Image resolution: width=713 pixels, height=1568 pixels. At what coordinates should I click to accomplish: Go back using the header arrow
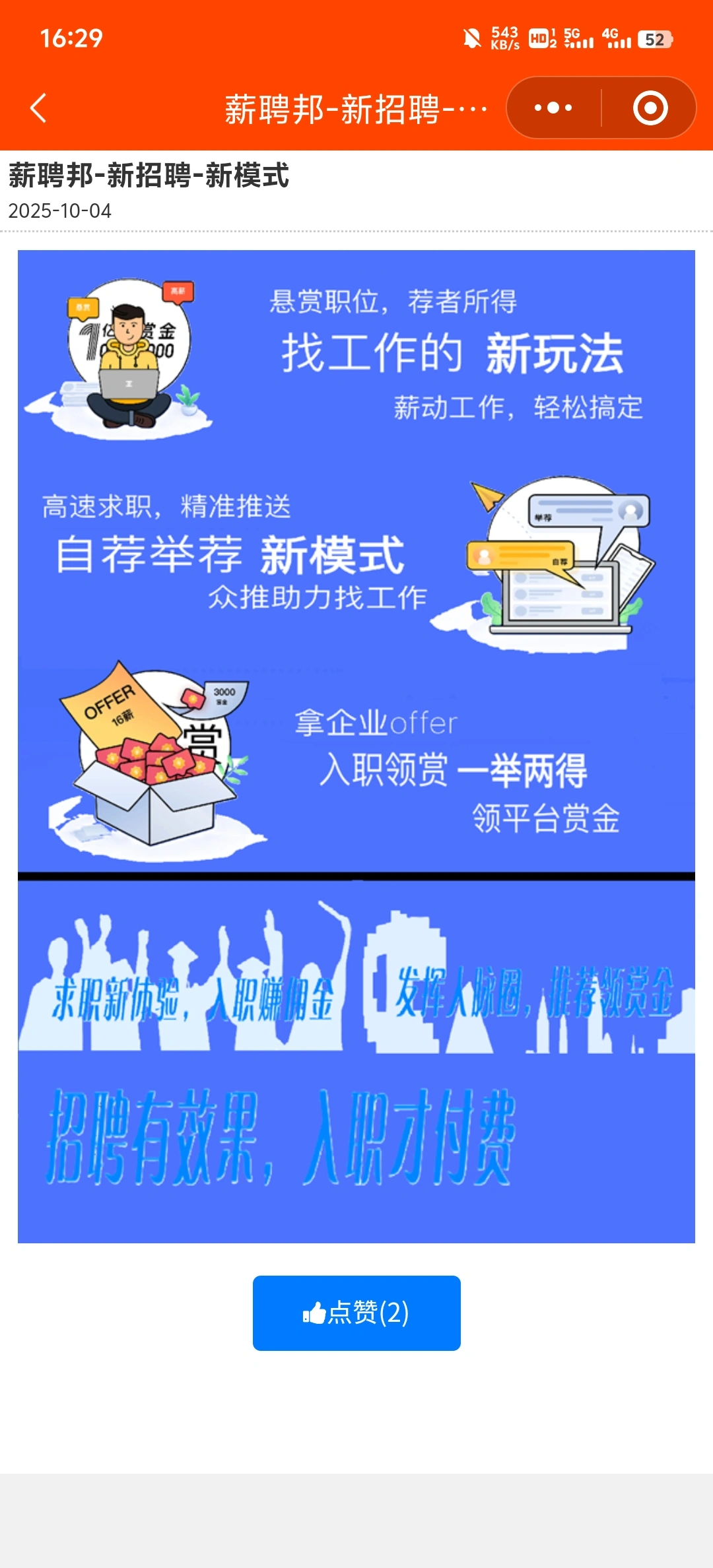coord(38,108)
